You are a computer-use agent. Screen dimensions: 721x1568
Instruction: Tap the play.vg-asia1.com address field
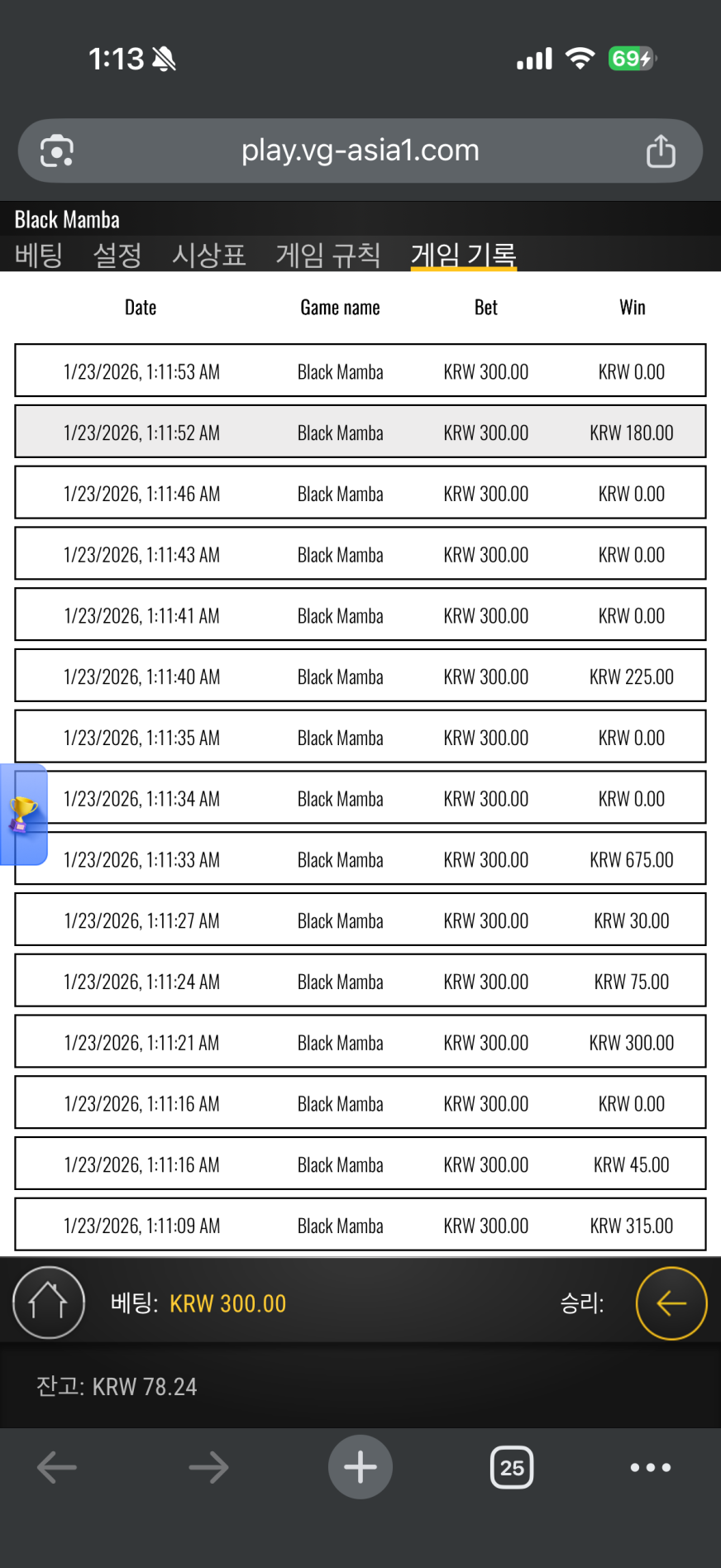pos(360,151)
